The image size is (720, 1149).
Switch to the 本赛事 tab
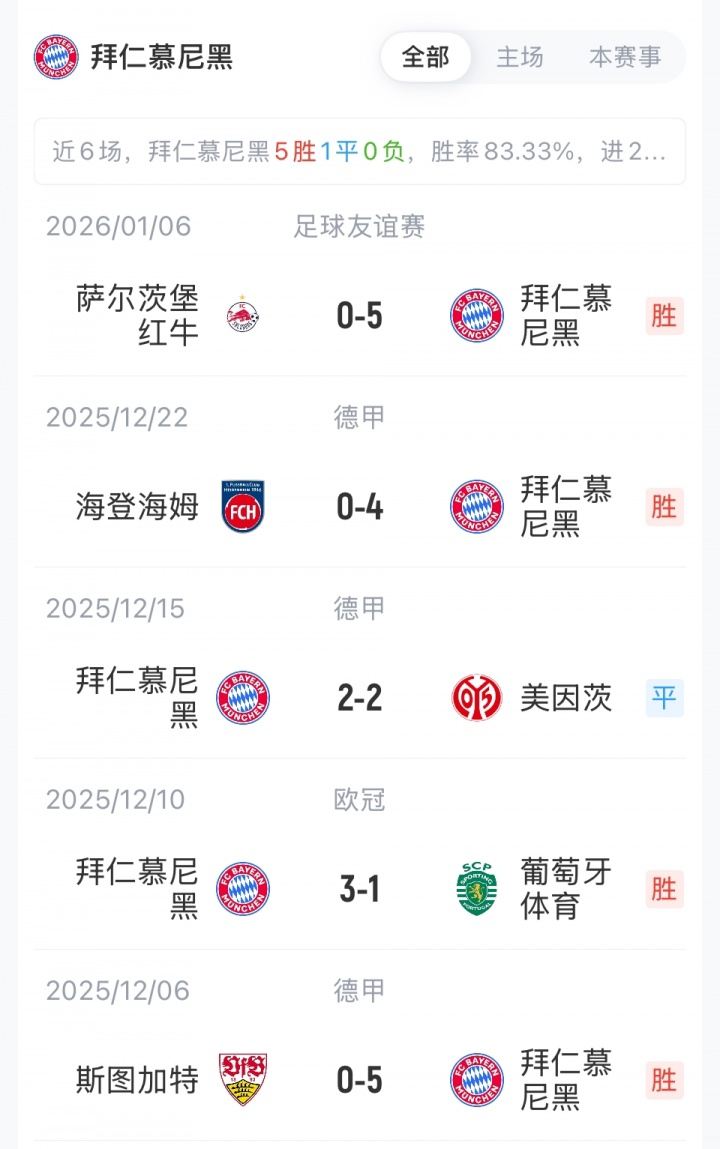tap(625, 57)
